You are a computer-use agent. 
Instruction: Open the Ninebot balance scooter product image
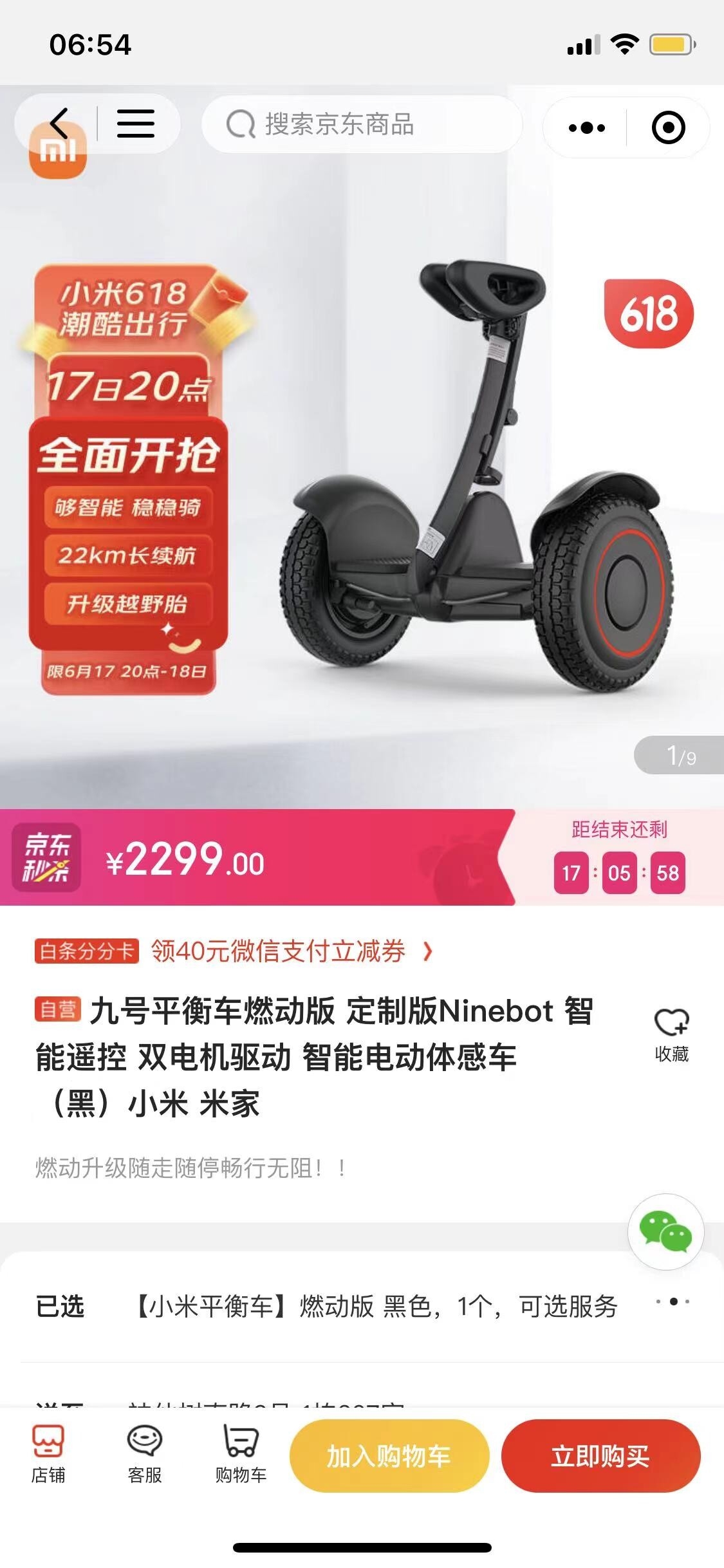click(476, 476)
